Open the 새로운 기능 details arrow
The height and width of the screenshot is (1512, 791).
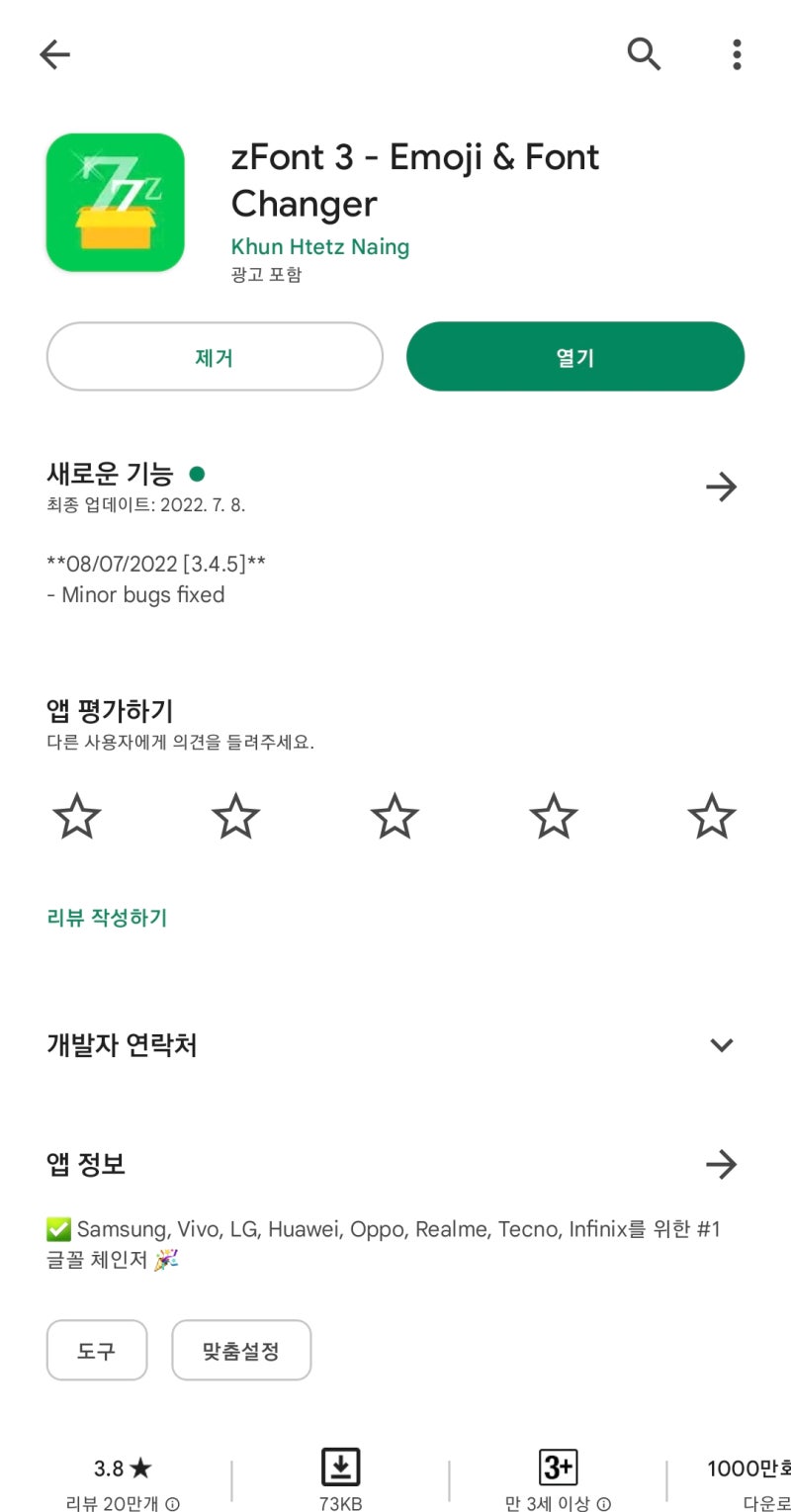722,487
